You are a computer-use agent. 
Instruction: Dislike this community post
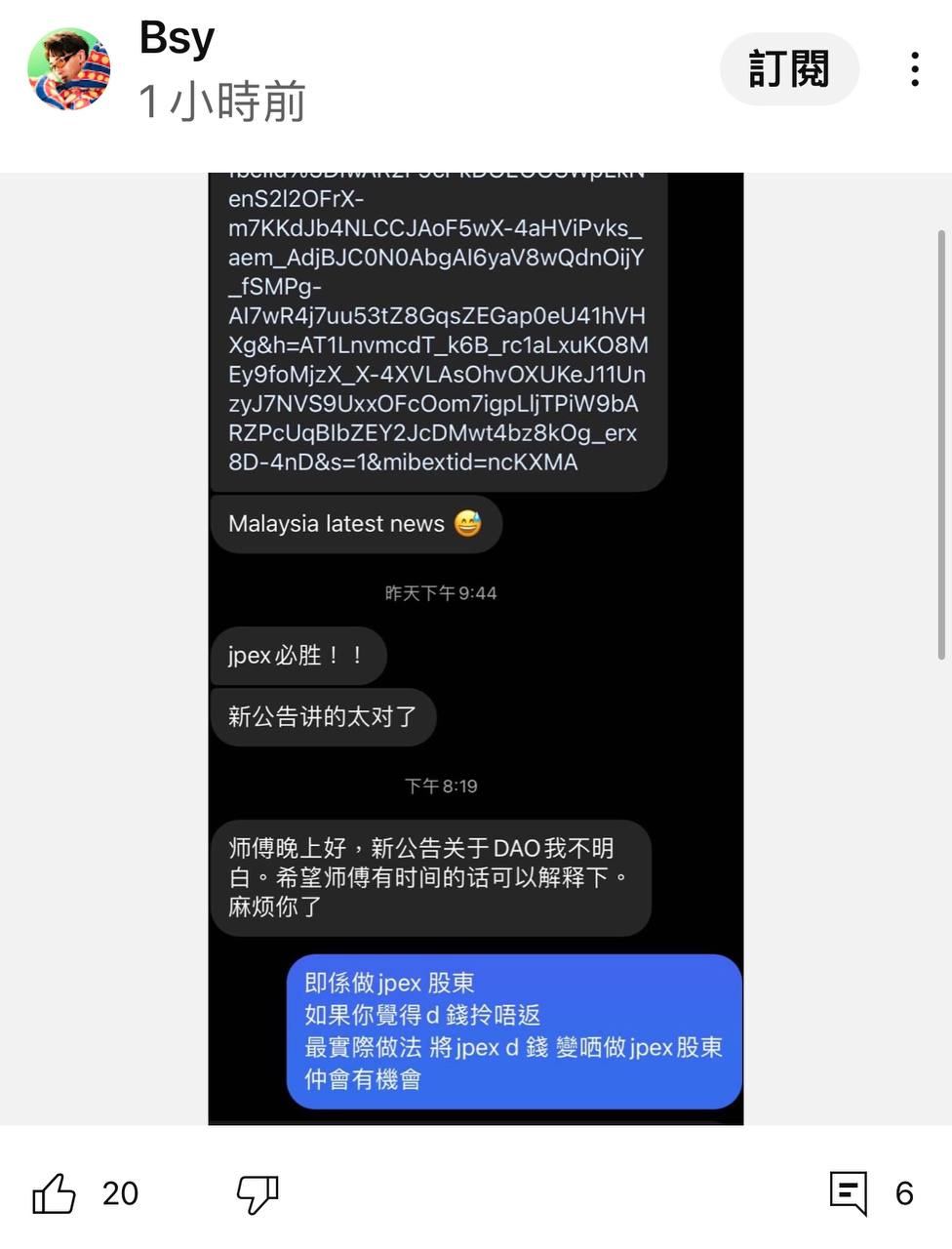point(258,1192)
